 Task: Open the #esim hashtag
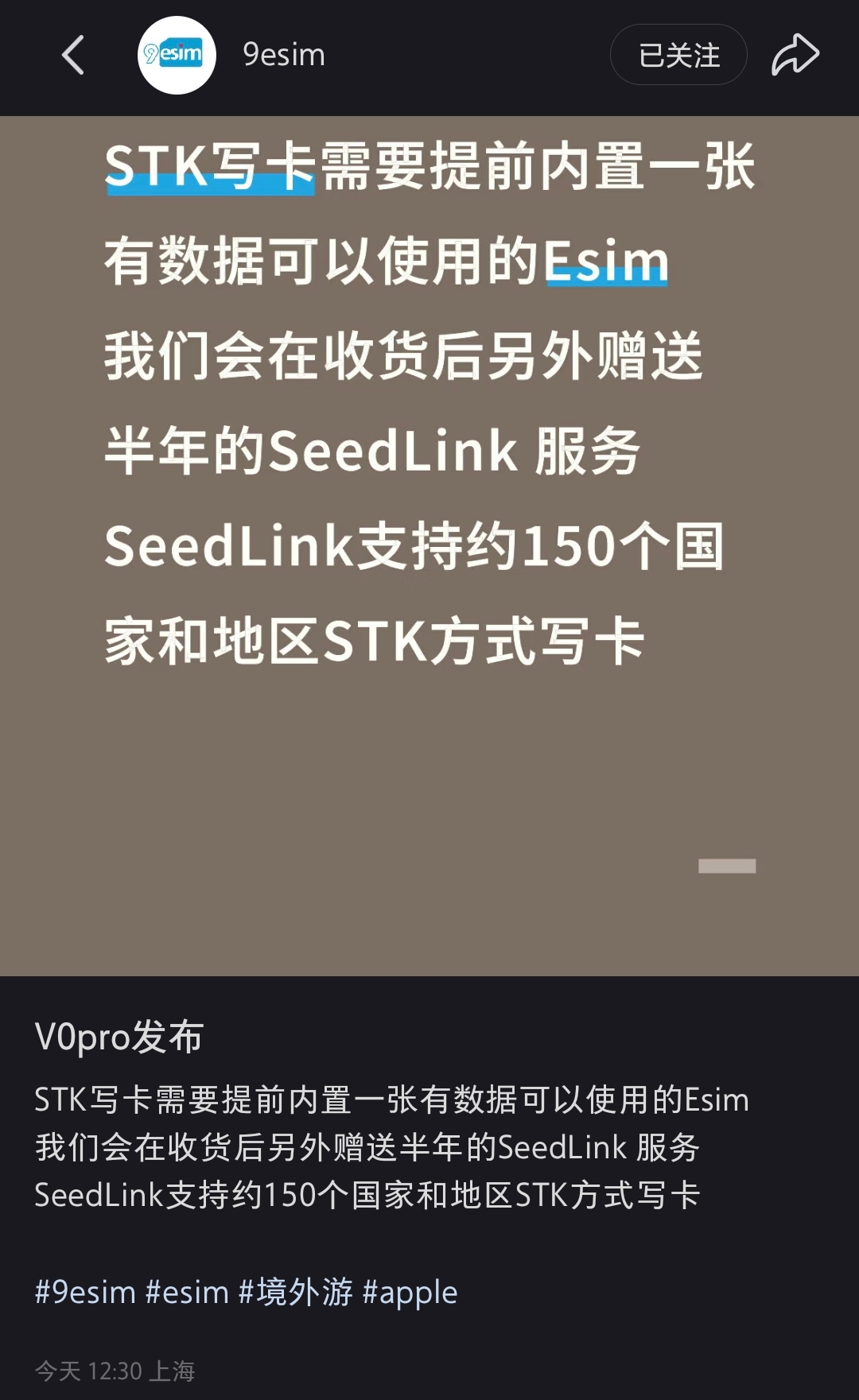188,1293
